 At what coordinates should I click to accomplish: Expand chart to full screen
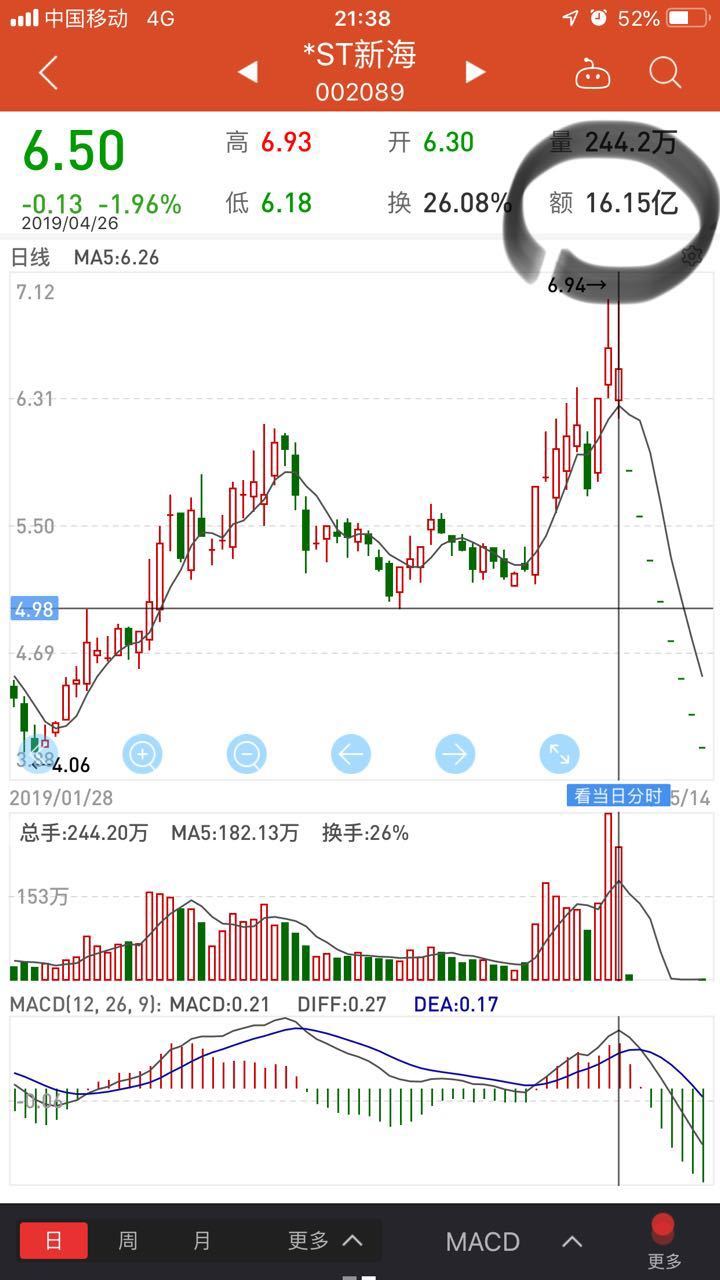559,754
